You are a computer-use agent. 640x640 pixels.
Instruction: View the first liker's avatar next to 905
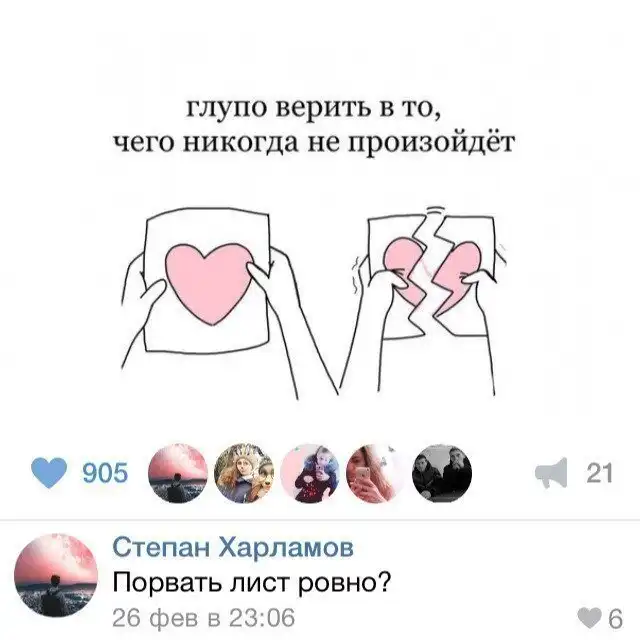(176, 471)
